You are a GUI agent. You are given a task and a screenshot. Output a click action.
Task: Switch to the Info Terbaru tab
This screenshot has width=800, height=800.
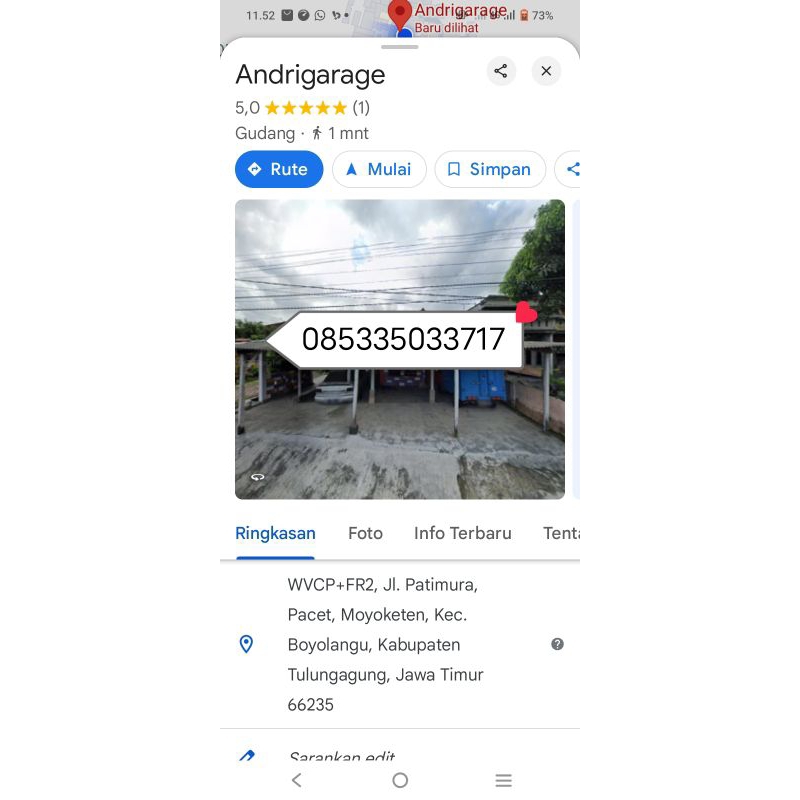[463, 533]
